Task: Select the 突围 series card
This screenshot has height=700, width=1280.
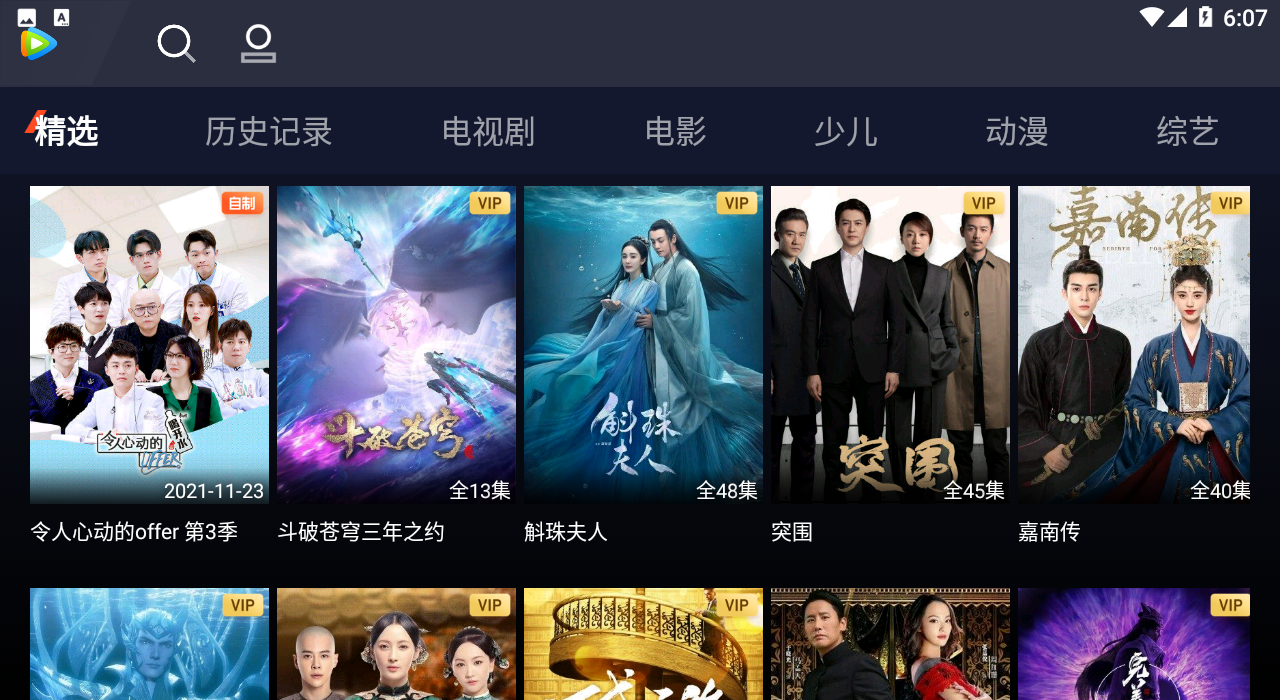Action: pyautogui.click(x=890, y=345)
